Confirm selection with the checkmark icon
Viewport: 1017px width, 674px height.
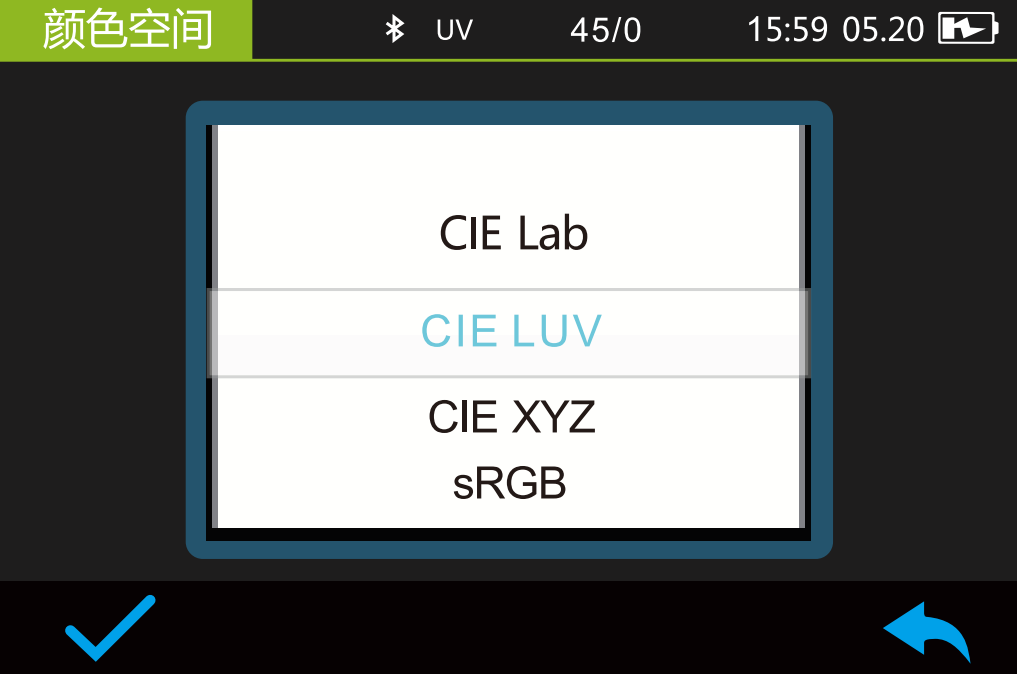[x=110, y=628]
